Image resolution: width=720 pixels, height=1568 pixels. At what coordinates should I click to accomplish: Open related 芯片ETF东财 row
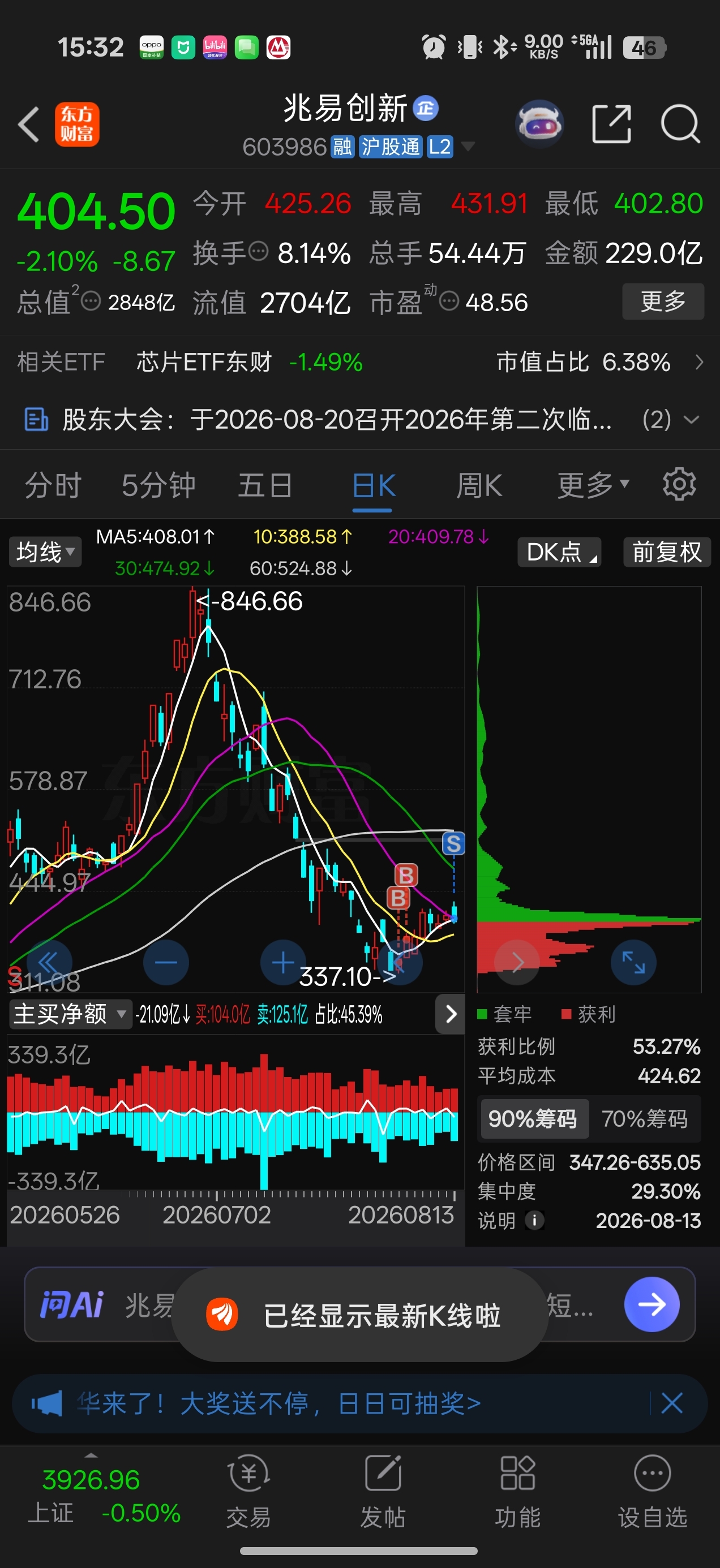360,362
